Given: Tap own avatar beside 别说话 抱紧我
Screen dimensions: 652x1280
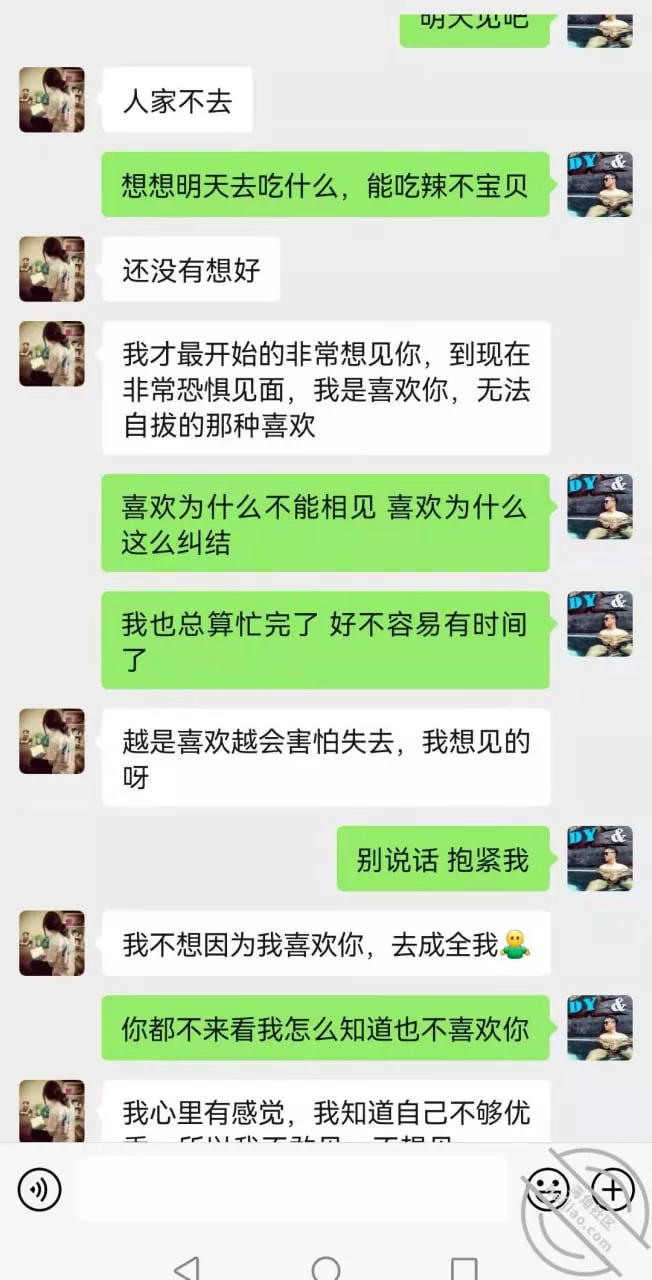Looking at the screenshot, I should 600,859.
